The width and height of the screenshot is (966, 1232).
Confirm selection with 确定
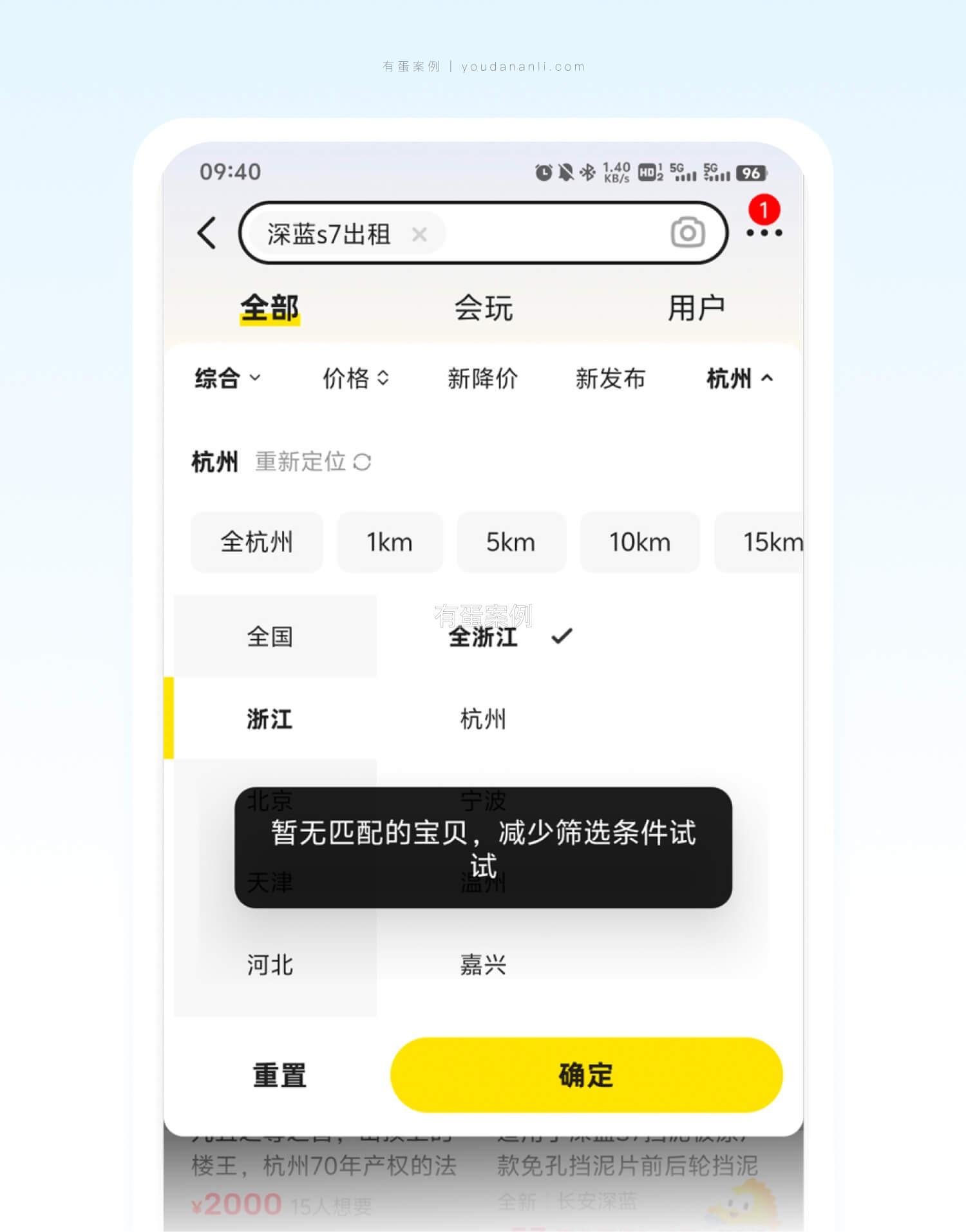click(586, 1075)
